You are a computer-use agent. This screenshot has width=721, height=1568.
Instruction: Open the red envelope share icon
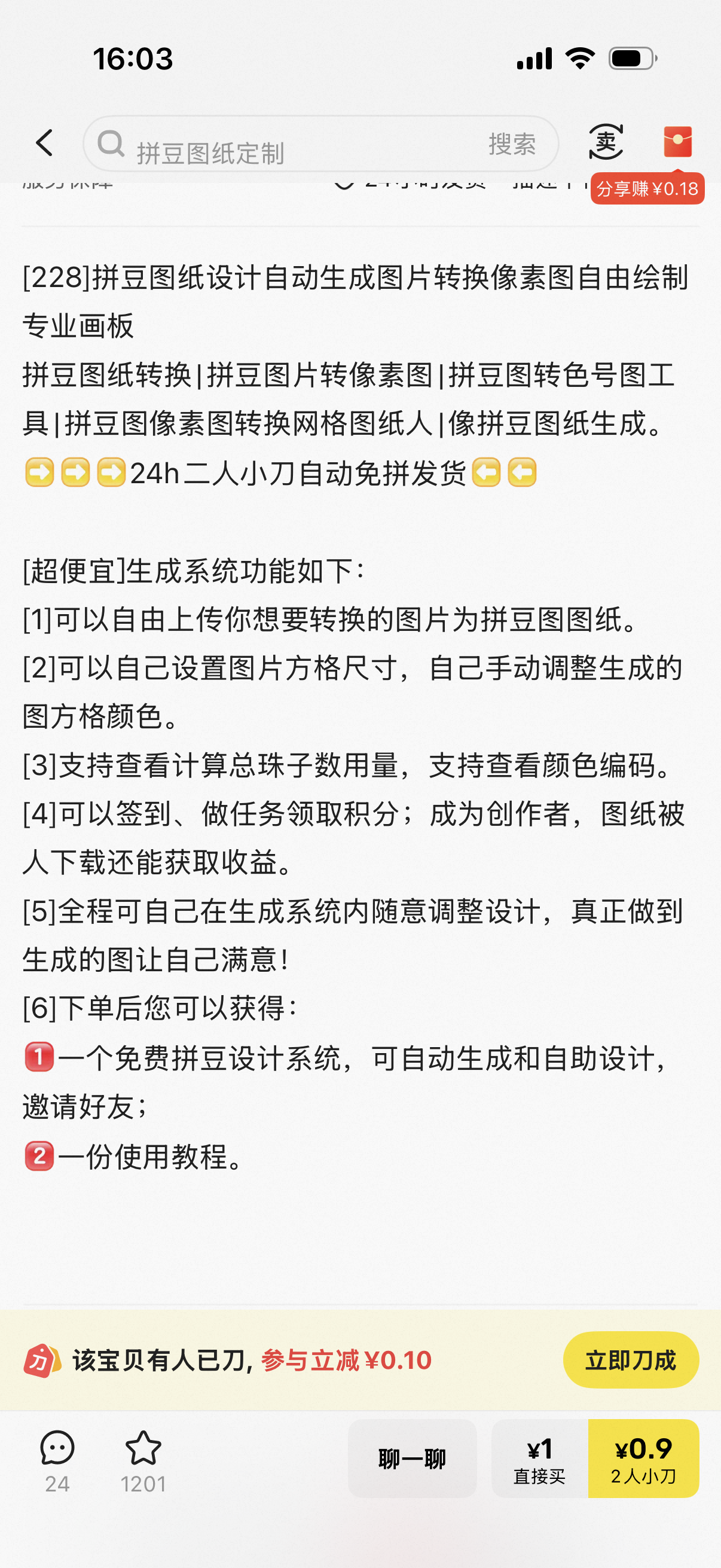(x=677, y=142)
